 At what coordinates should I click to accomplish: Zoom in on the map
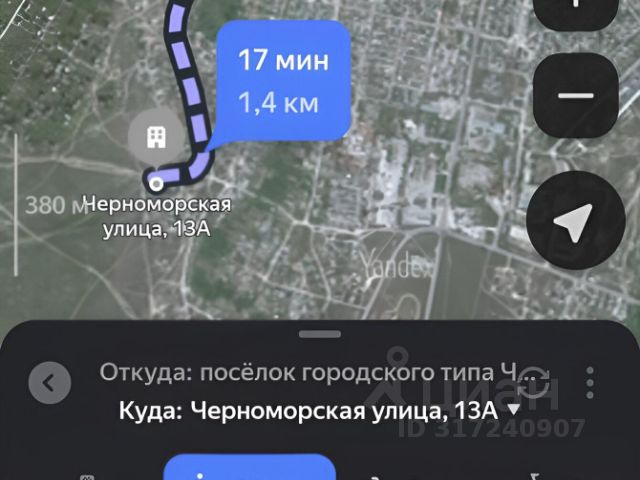click(x=574, y=10)
